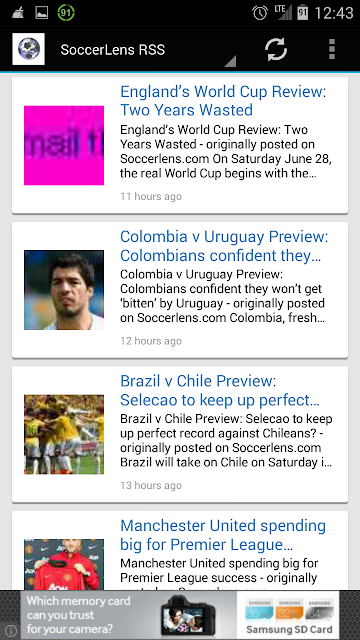This screenshot has width=360, height=640.
Task: Open Colombia v Uruguay Preview article
Action: pyautogui.click(x=180, y=290)
